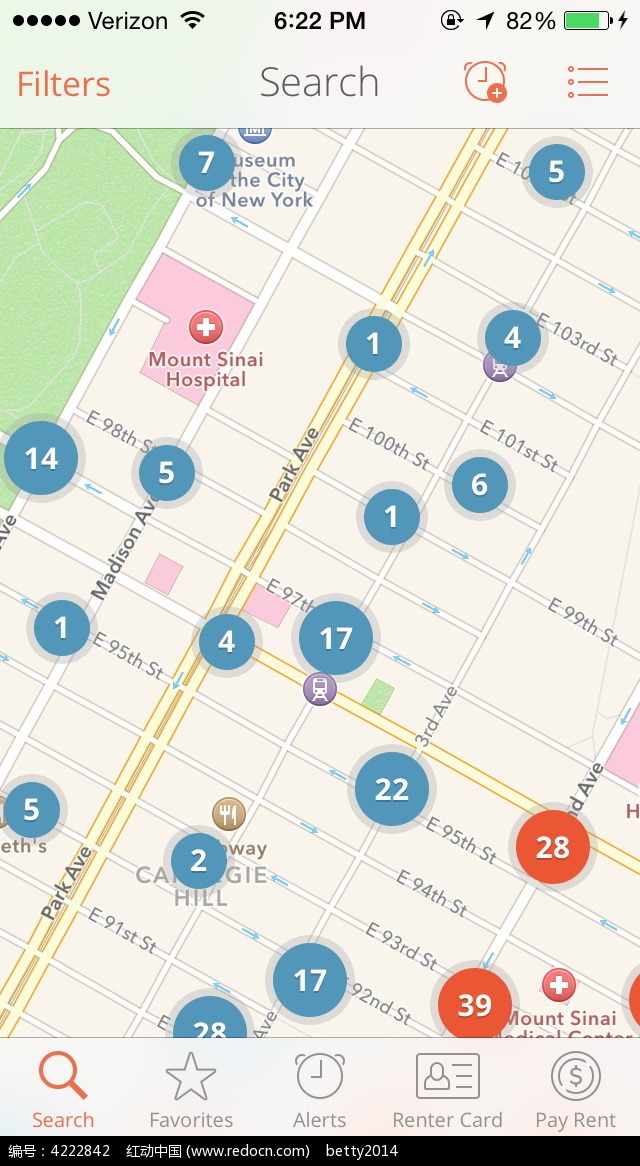Open the cluster marker showing 2
The width and height of the screenshot is (640, 1166).
click(x=198, y=860)
